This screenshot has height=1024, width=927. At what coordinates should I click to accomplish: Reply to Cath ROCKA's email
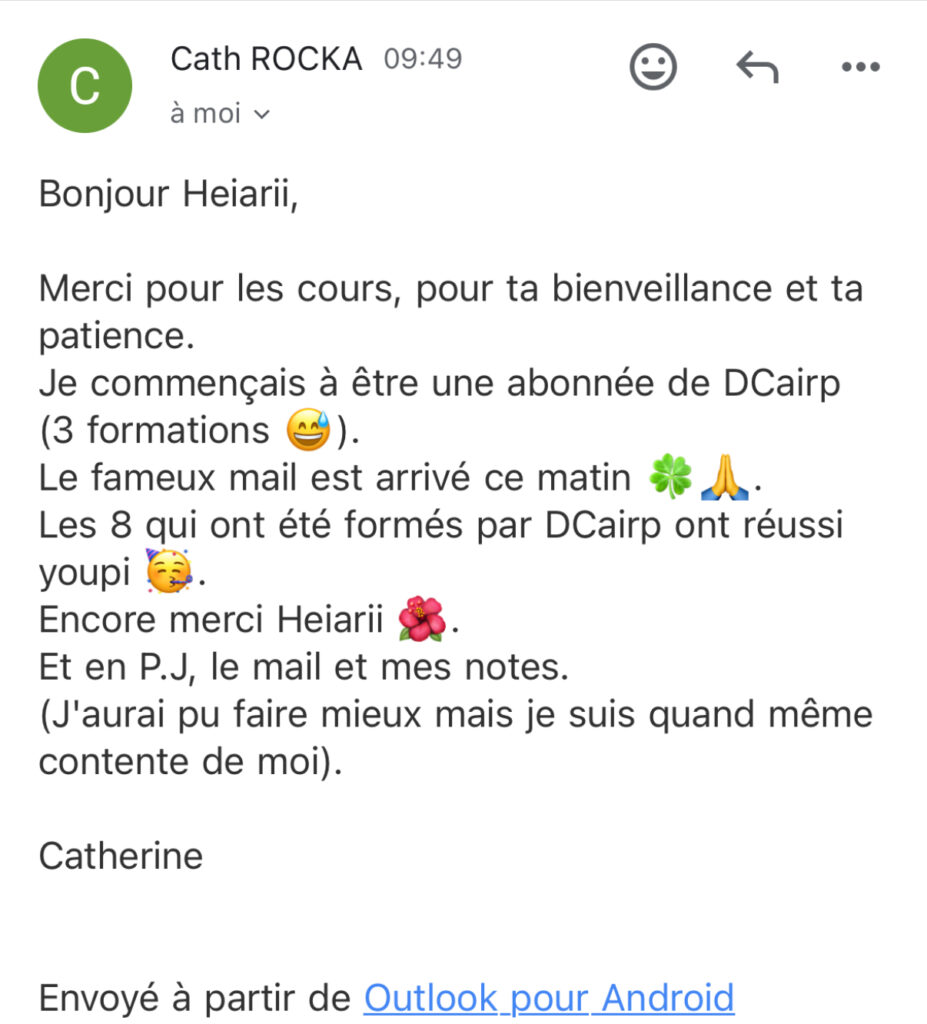pyautogui.click(x=757, y=67)
